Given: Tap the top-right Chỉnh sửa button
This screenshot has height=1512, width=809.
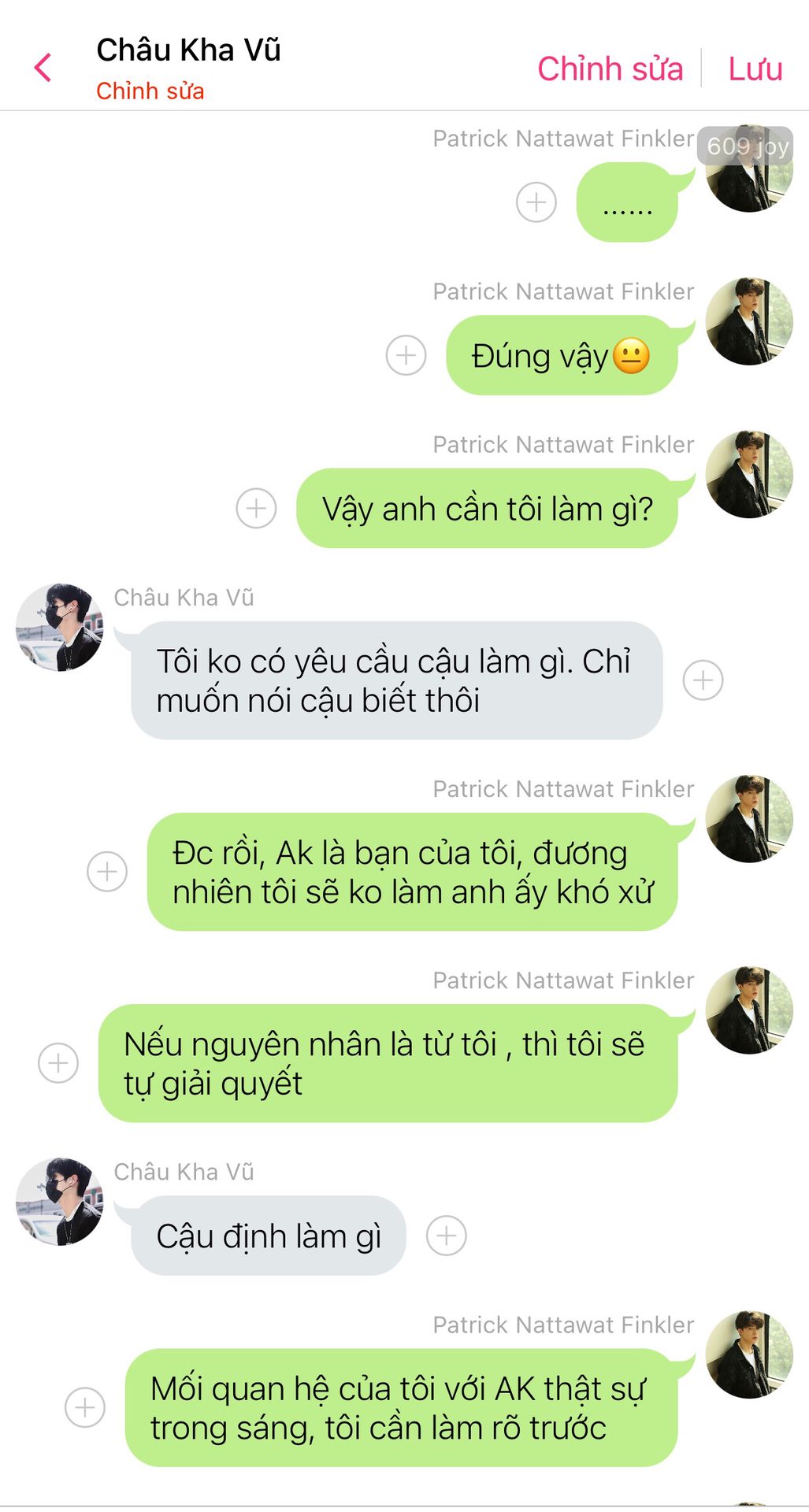Looking at the screenshot, I should tap(610, 69).
